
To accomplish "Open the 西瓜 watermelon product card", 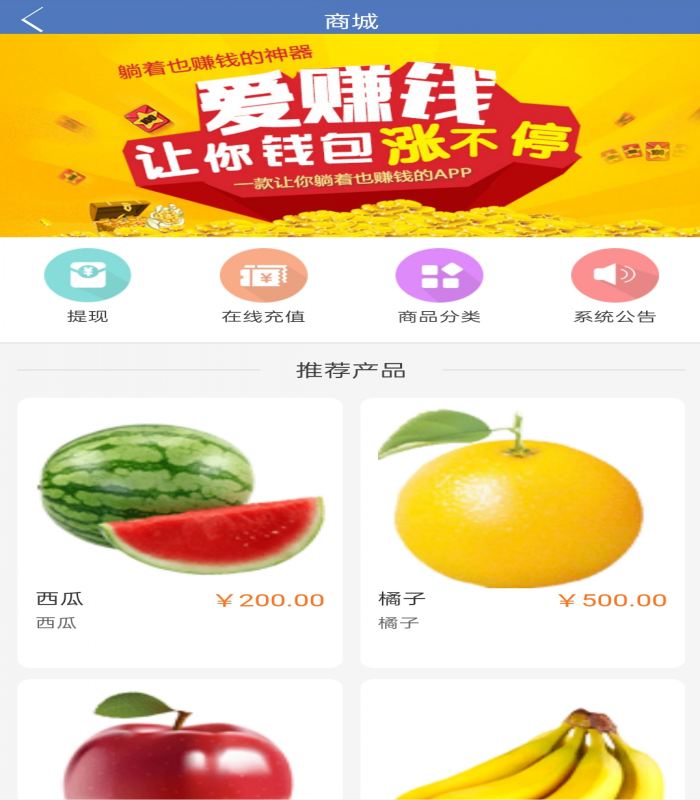I will [180, 532].
